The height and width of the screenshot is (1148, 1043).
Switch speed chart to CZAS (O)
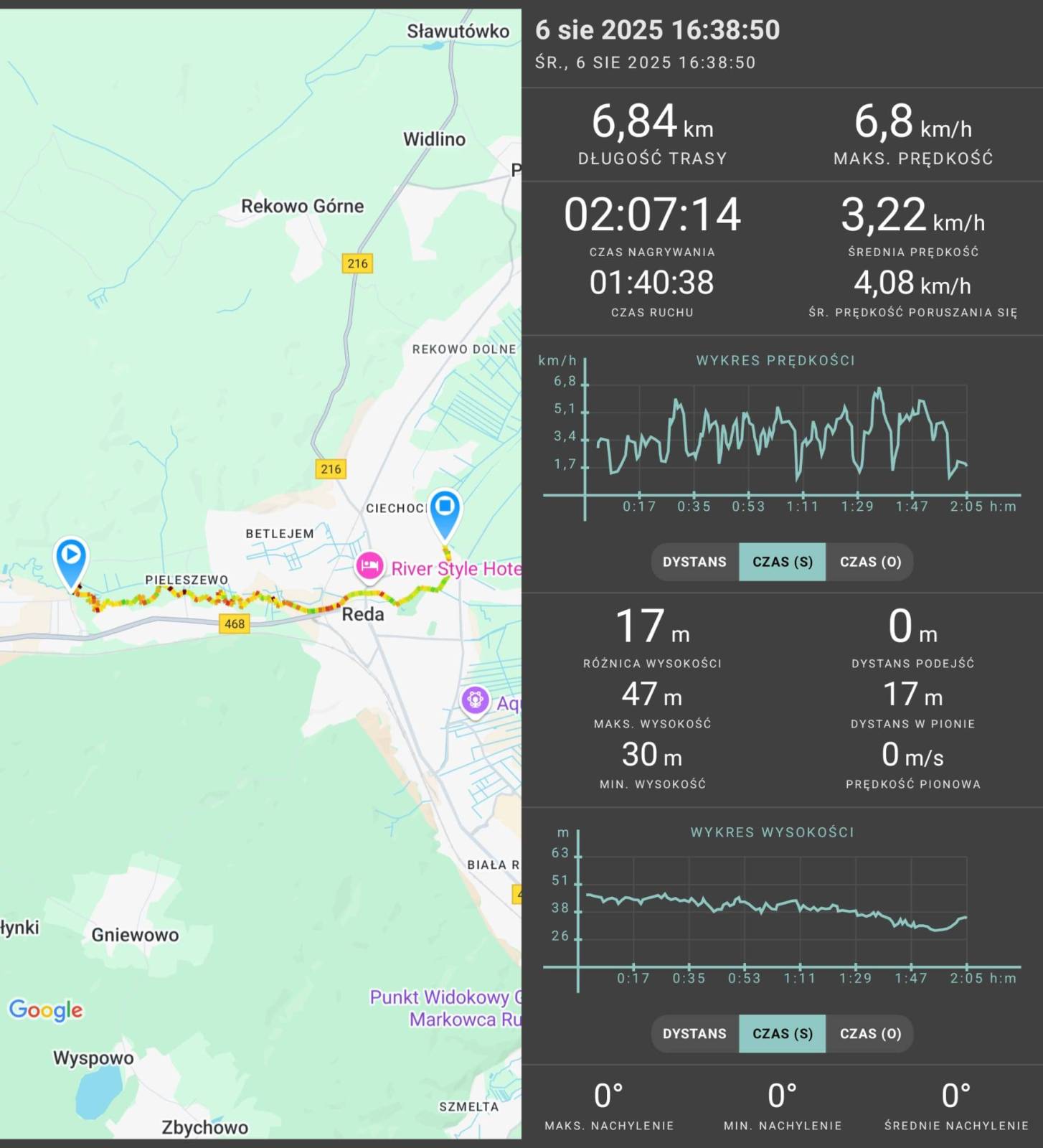point(870,562)
